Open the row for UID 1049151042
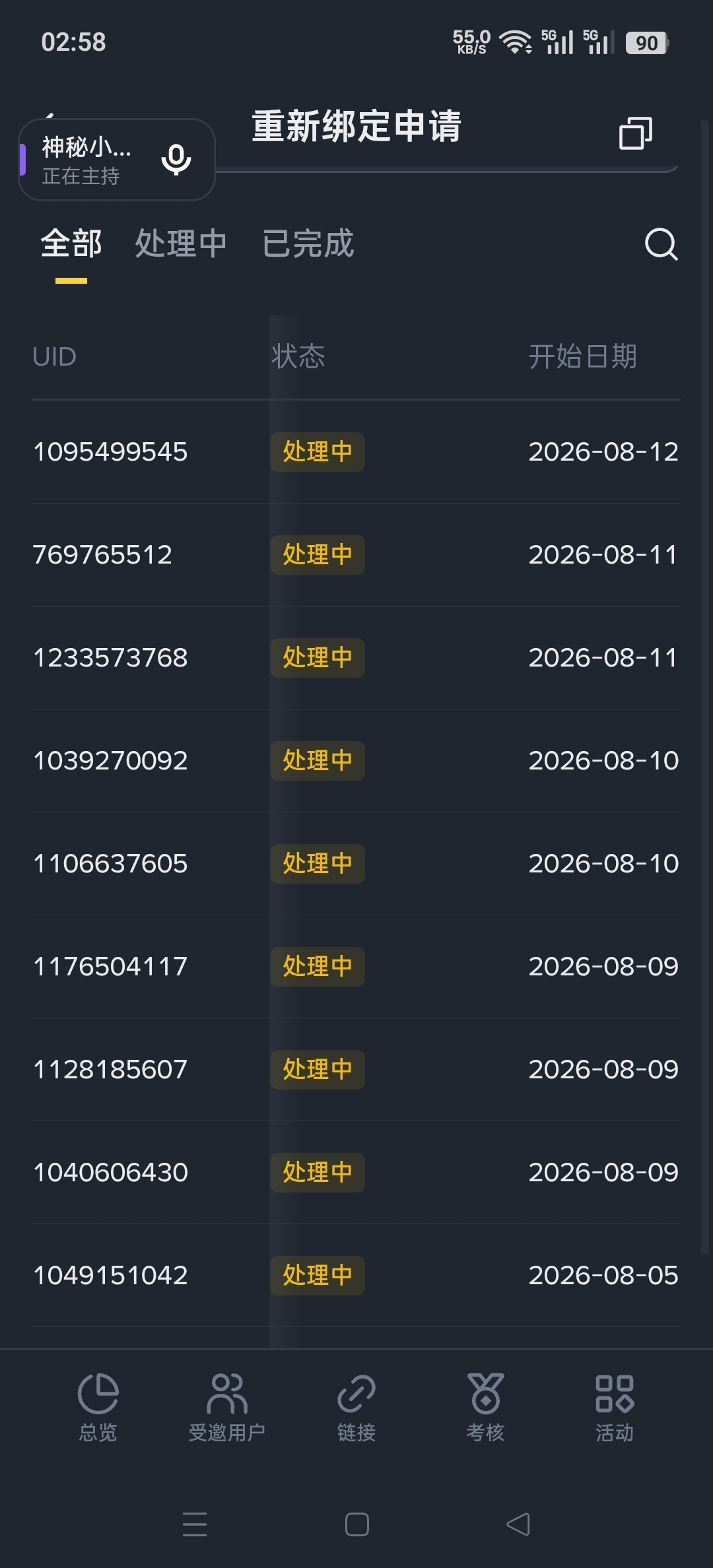The height and width of the screenshot is (1568, 713). click(356, 1276)
